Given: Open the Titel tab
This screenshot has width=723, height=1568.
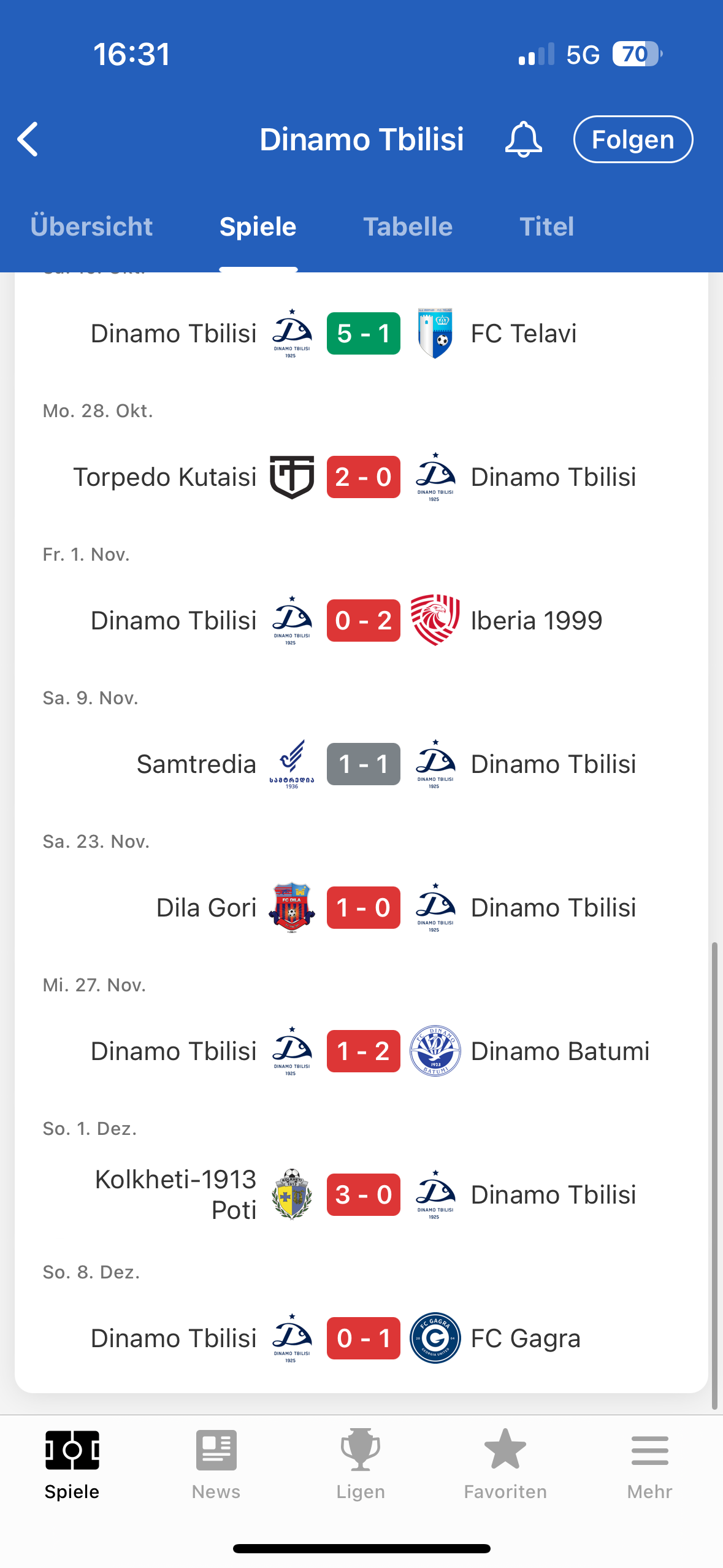Looking at the screenshot, I should pos(547,226).
